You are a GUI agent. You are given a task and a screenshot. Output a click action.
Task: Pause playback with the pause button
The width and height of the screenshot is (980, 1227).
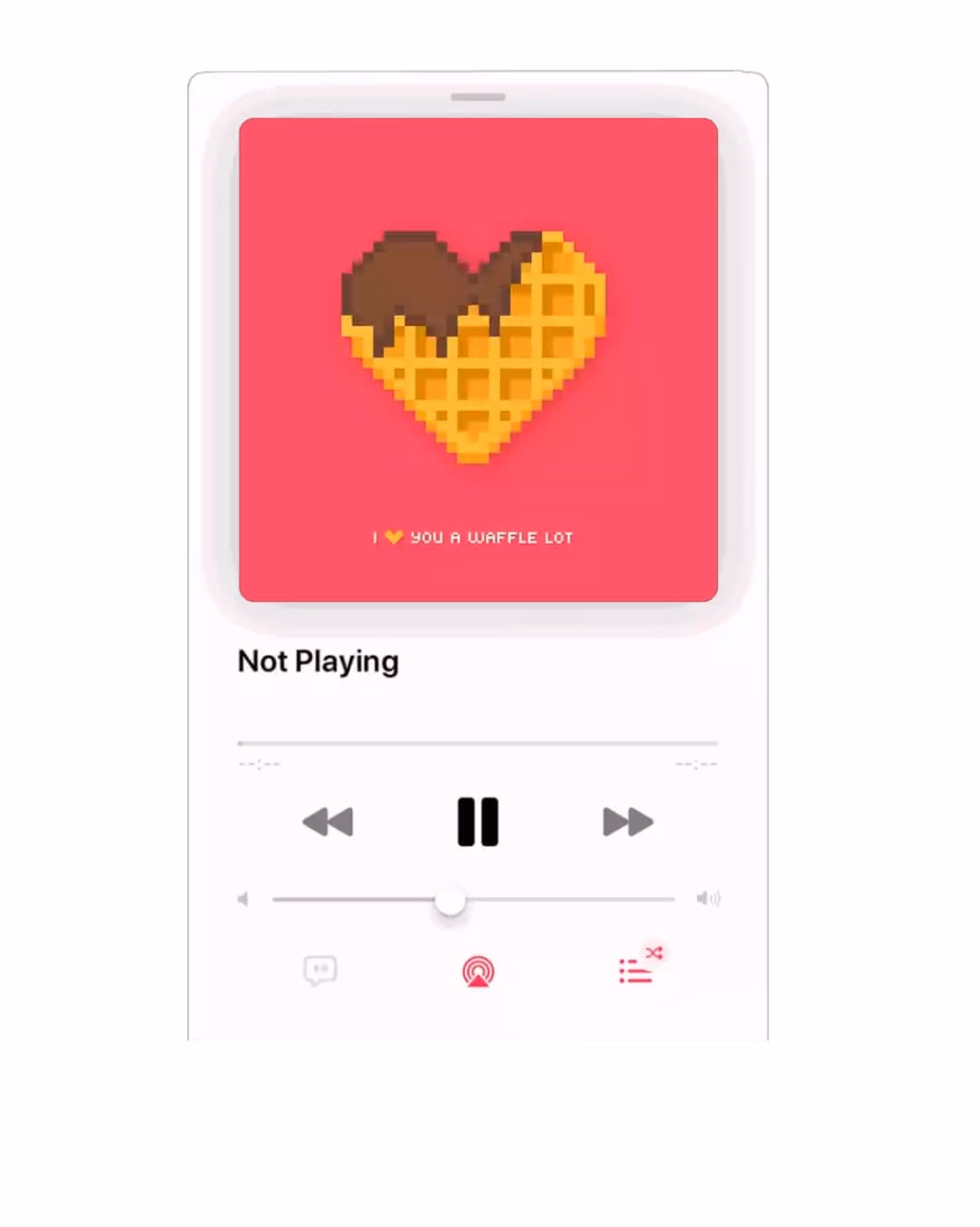(x=477, y=821)
